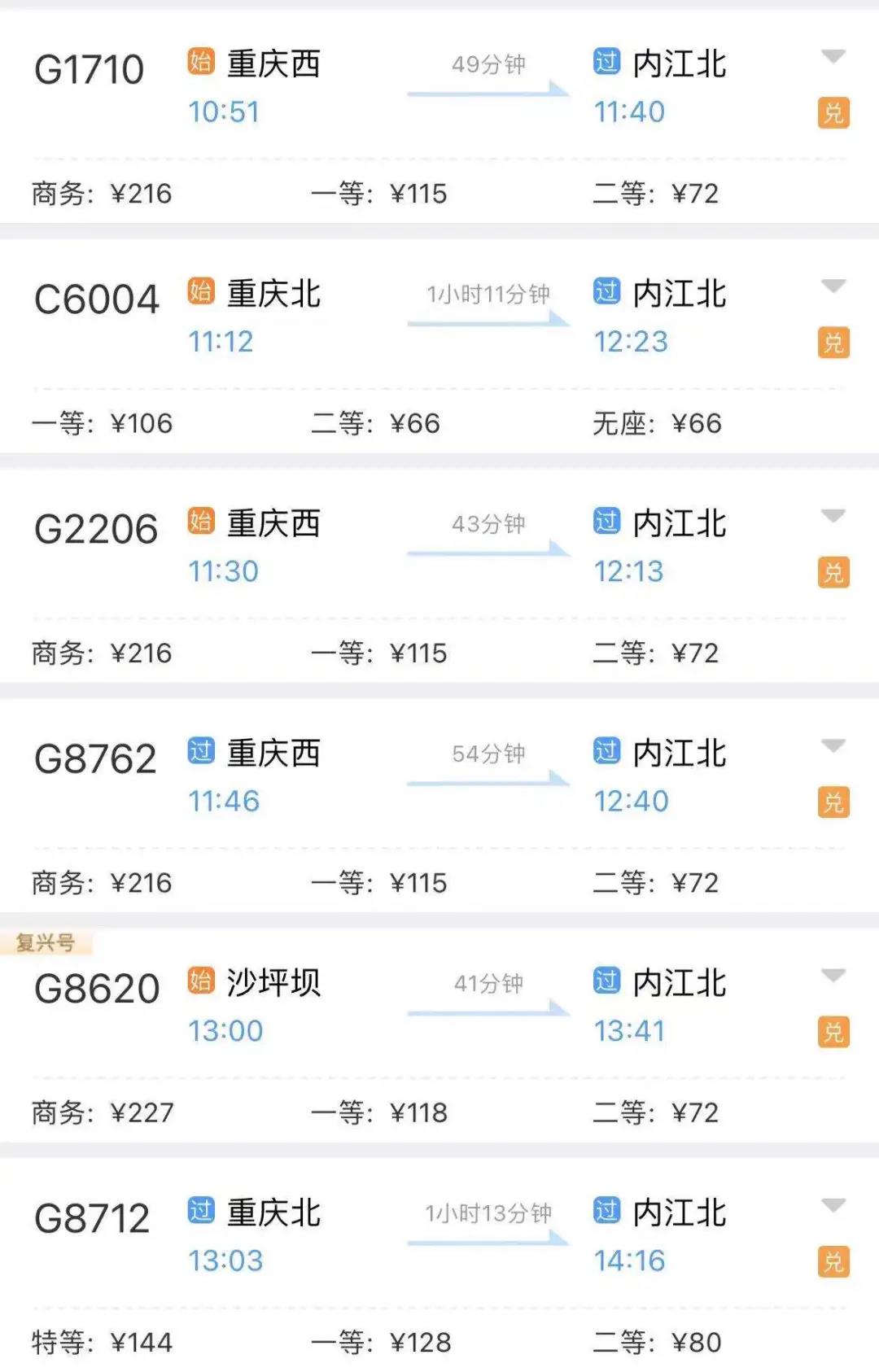879x1372 pixels.
Task: Select train C6004 from 重庆北
Action: pos(96,299)
